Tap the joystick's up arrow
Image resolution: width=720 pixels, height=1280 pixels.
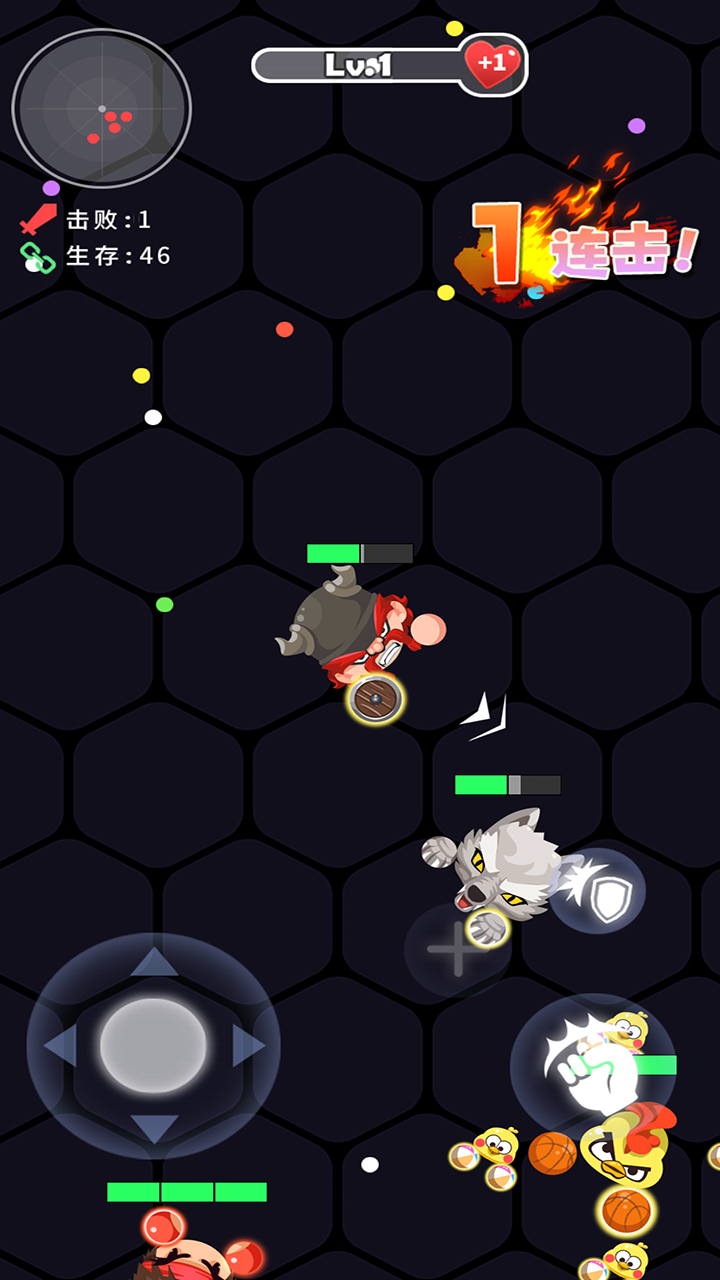[x=154, y=962]
